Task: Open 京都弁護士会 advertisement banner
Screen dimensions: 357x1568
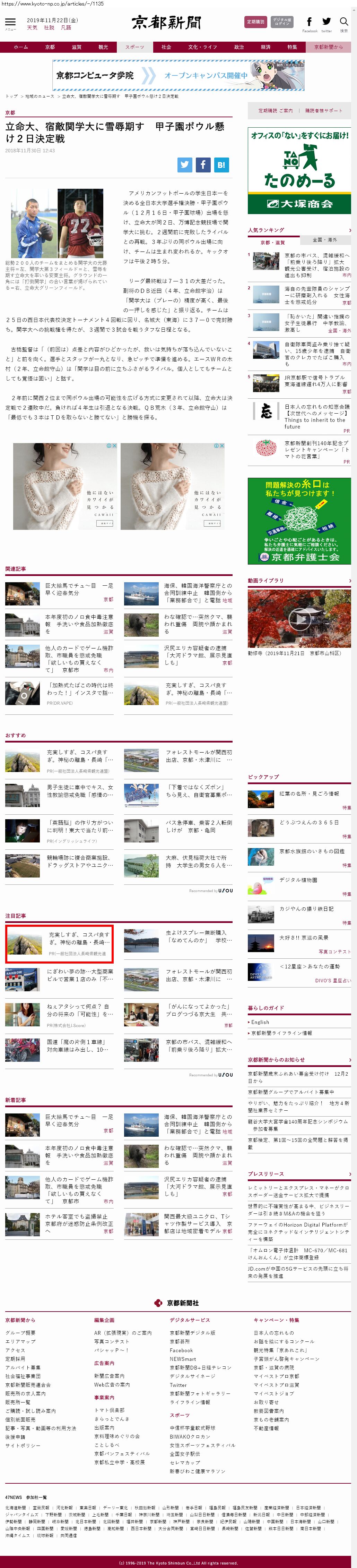Action: click(x=299, y=521)
